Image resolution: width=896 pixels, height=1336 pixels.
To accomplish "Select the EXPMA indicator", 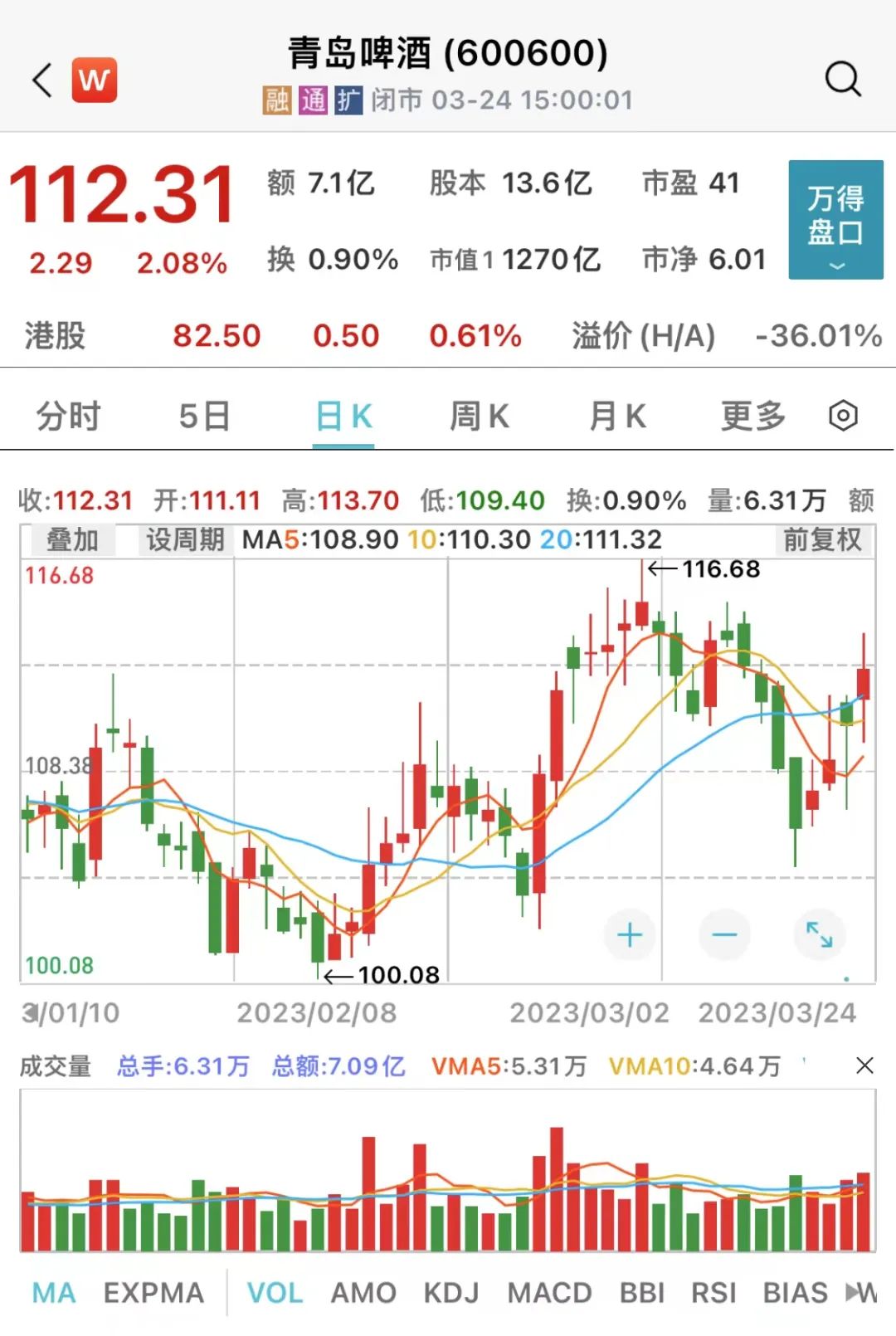I will (x=153, y=1293).
